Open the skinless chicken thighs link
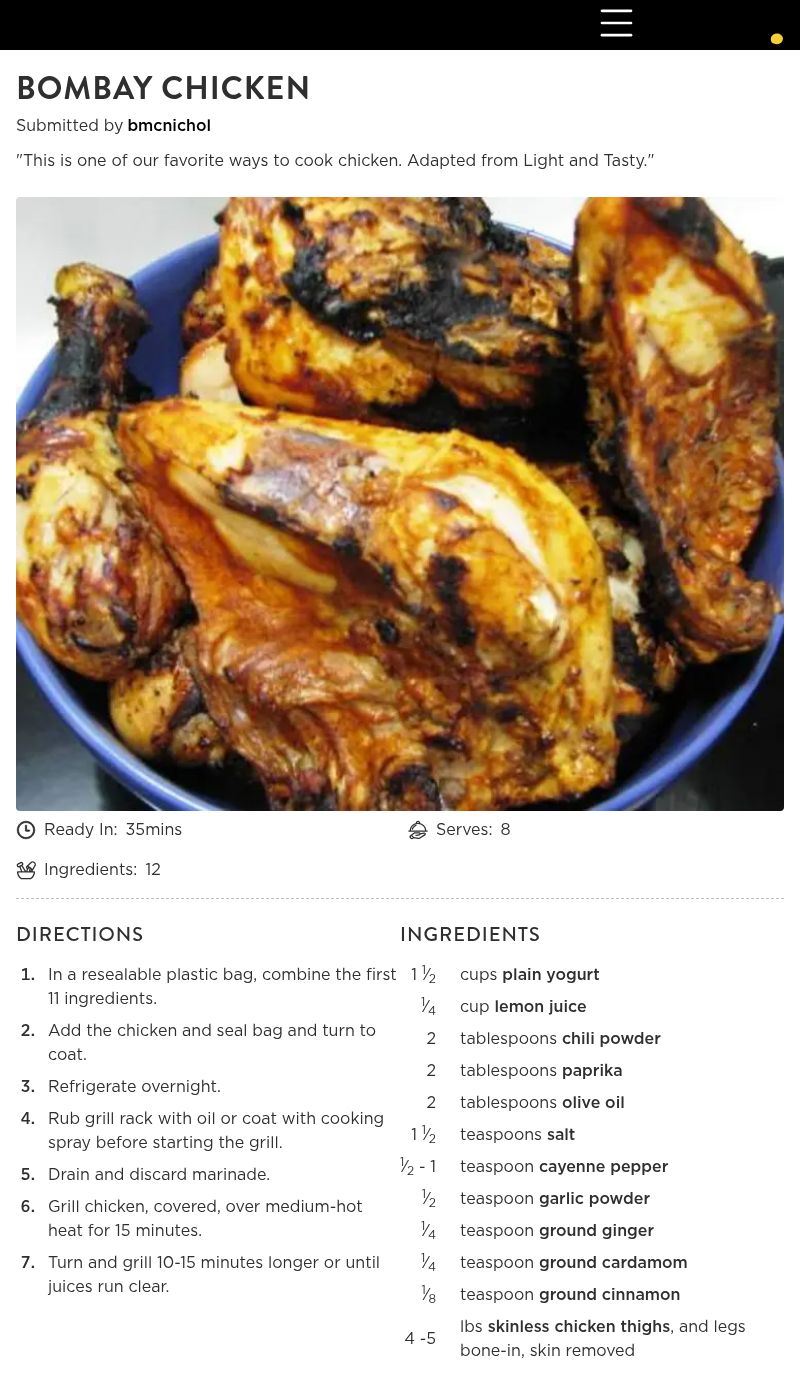The height and width of the screenshot is (1387, 800). click(578, 1327)
